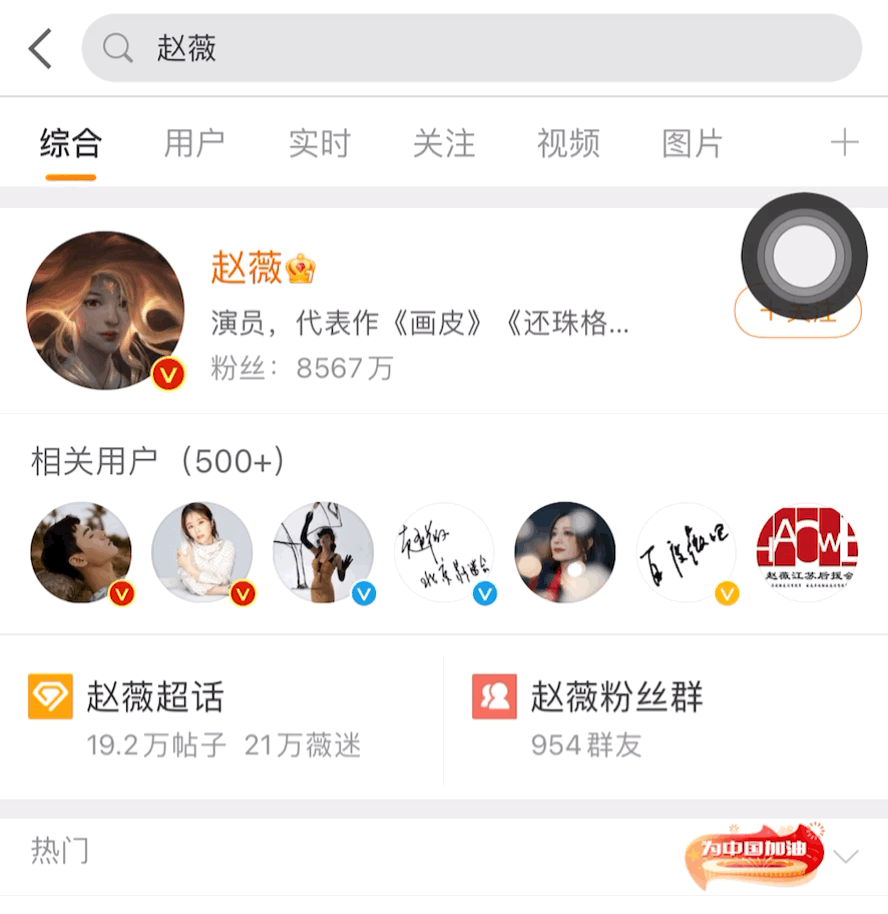The width and height of the screenshot is (888, 914).
Task: Open more tabs with the plus sign
Action: click(x=845, y=143)
